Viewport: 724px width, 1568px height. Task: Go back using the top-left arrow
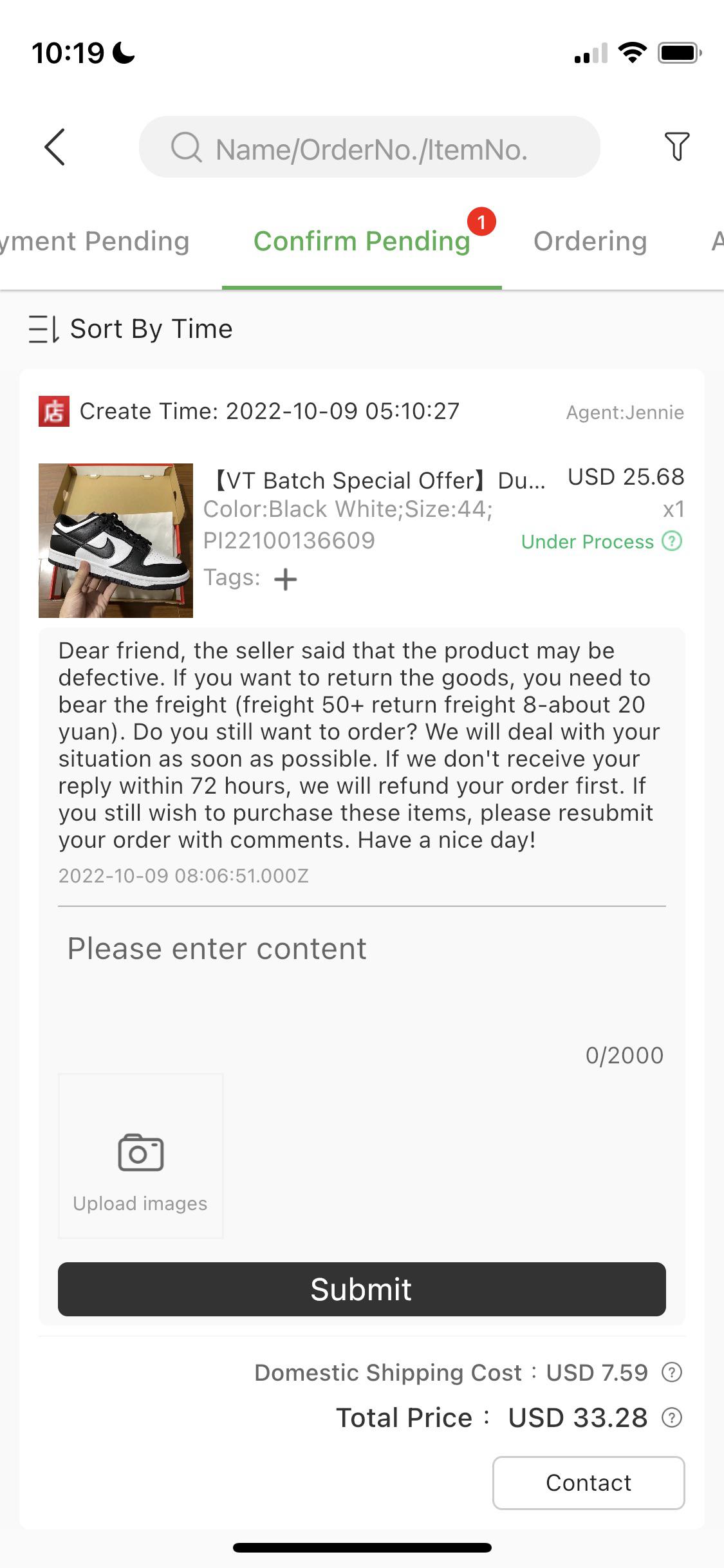[x=55, y=147]
